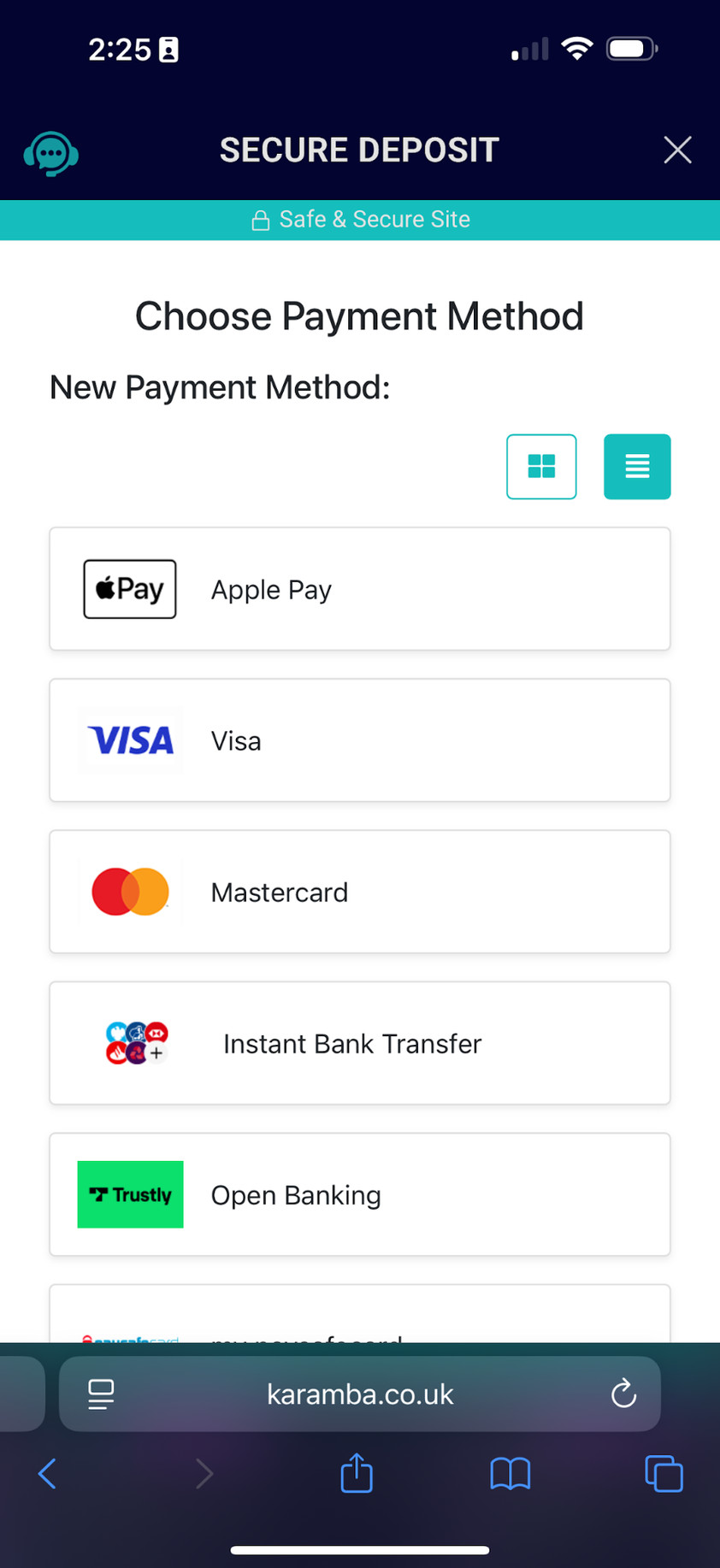
Task: Switch to list view layout
Action: coord(637,467)
